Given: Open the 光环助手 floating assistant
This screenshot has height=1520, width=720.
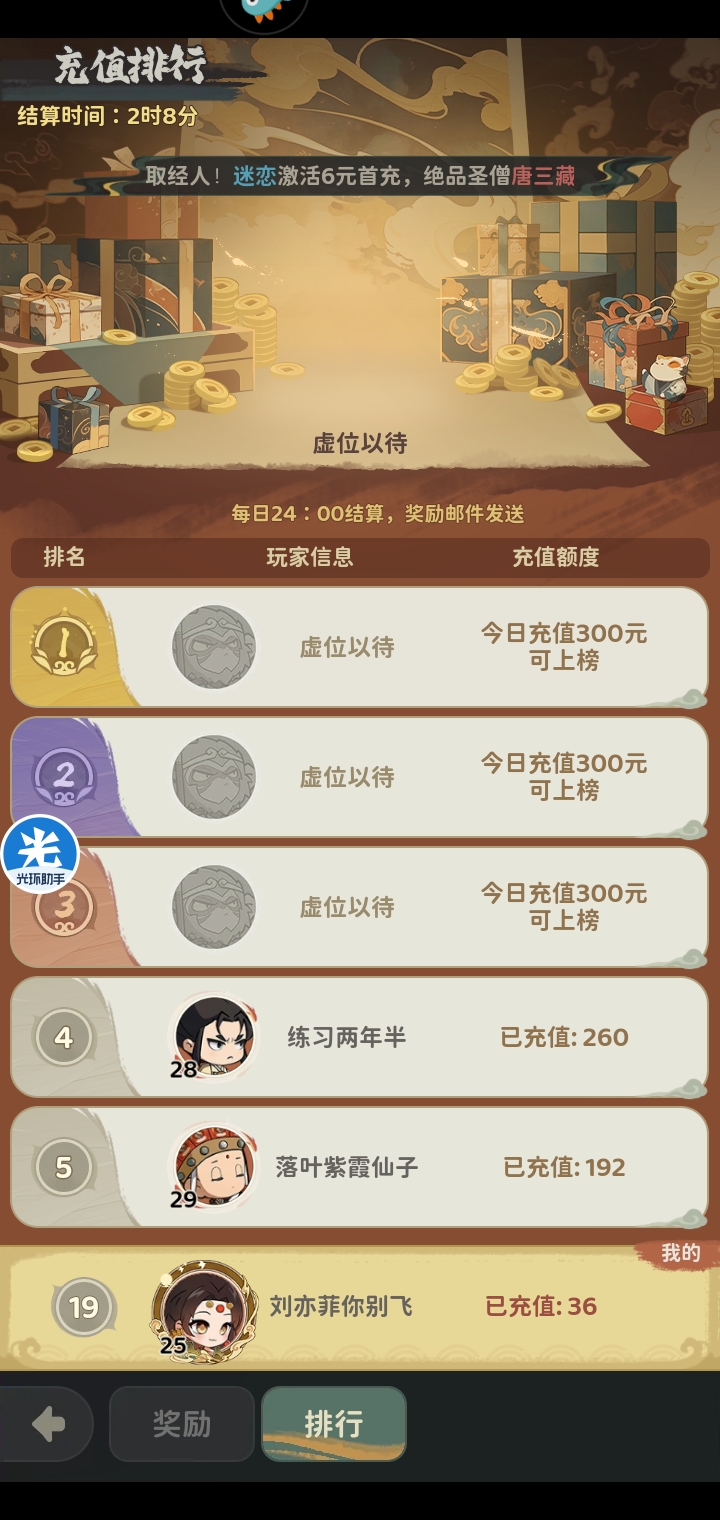Looking at the screenshot, I should tap(40, 856).
